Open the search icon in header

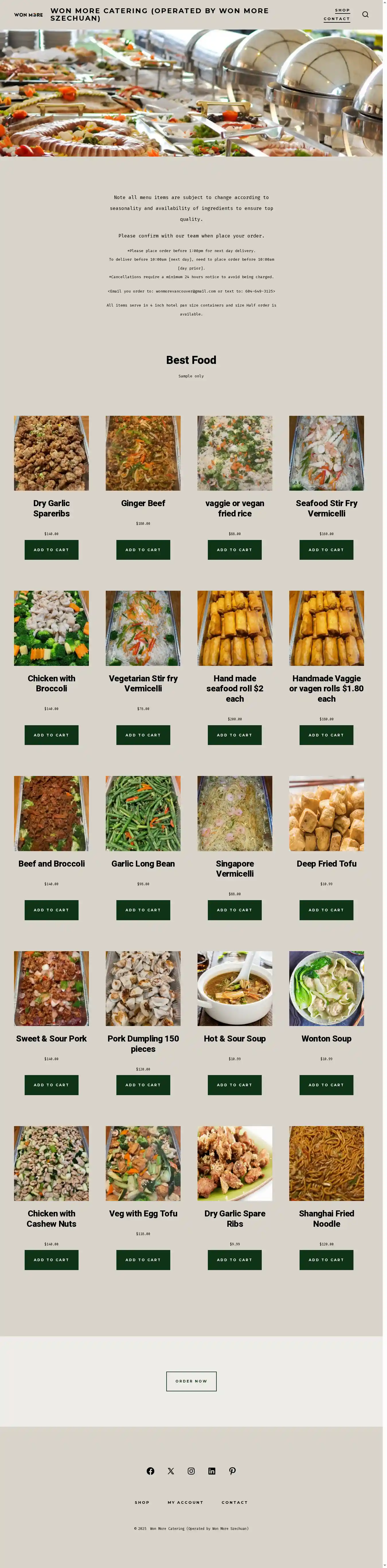(x=365, y=15)
